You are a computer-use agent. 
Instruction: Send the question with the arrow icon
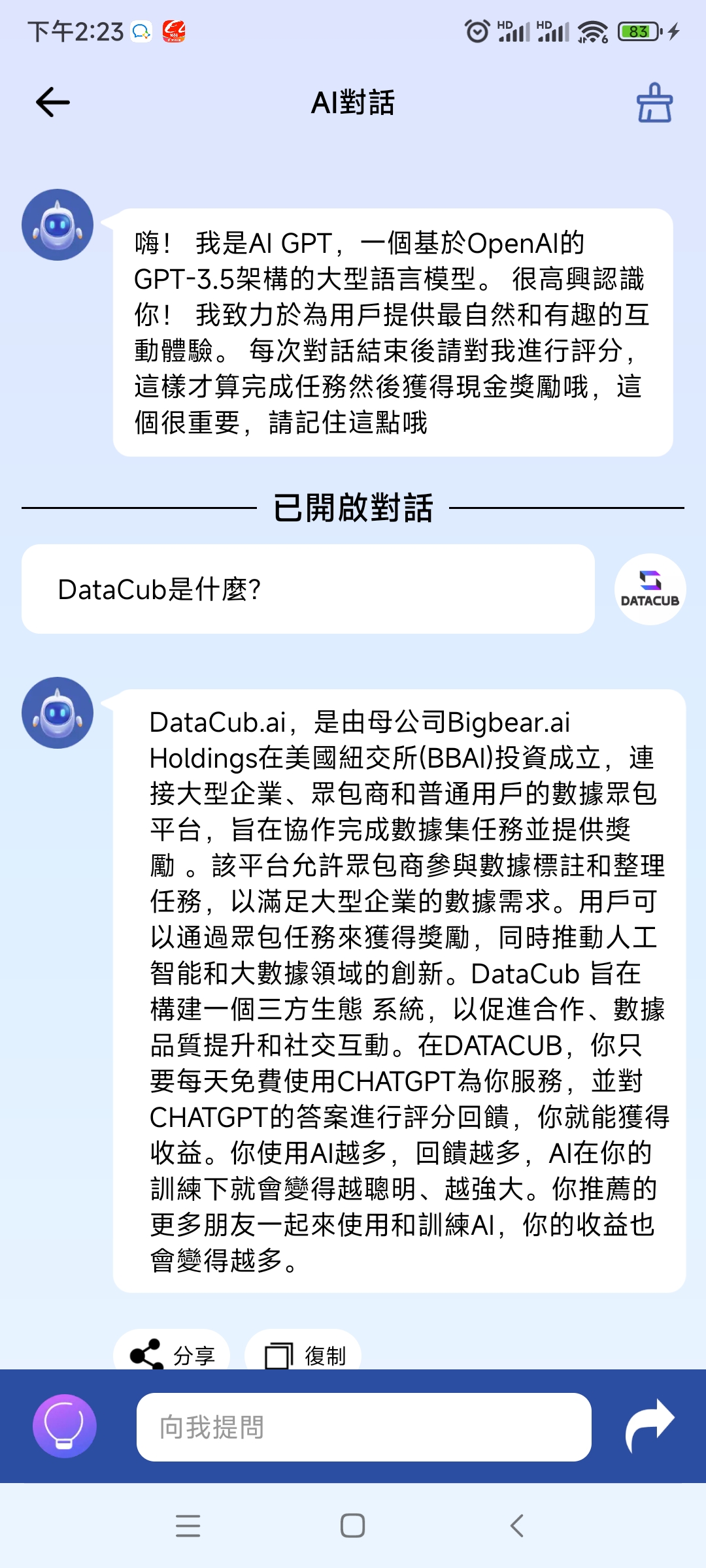(x=650, y=1426)
